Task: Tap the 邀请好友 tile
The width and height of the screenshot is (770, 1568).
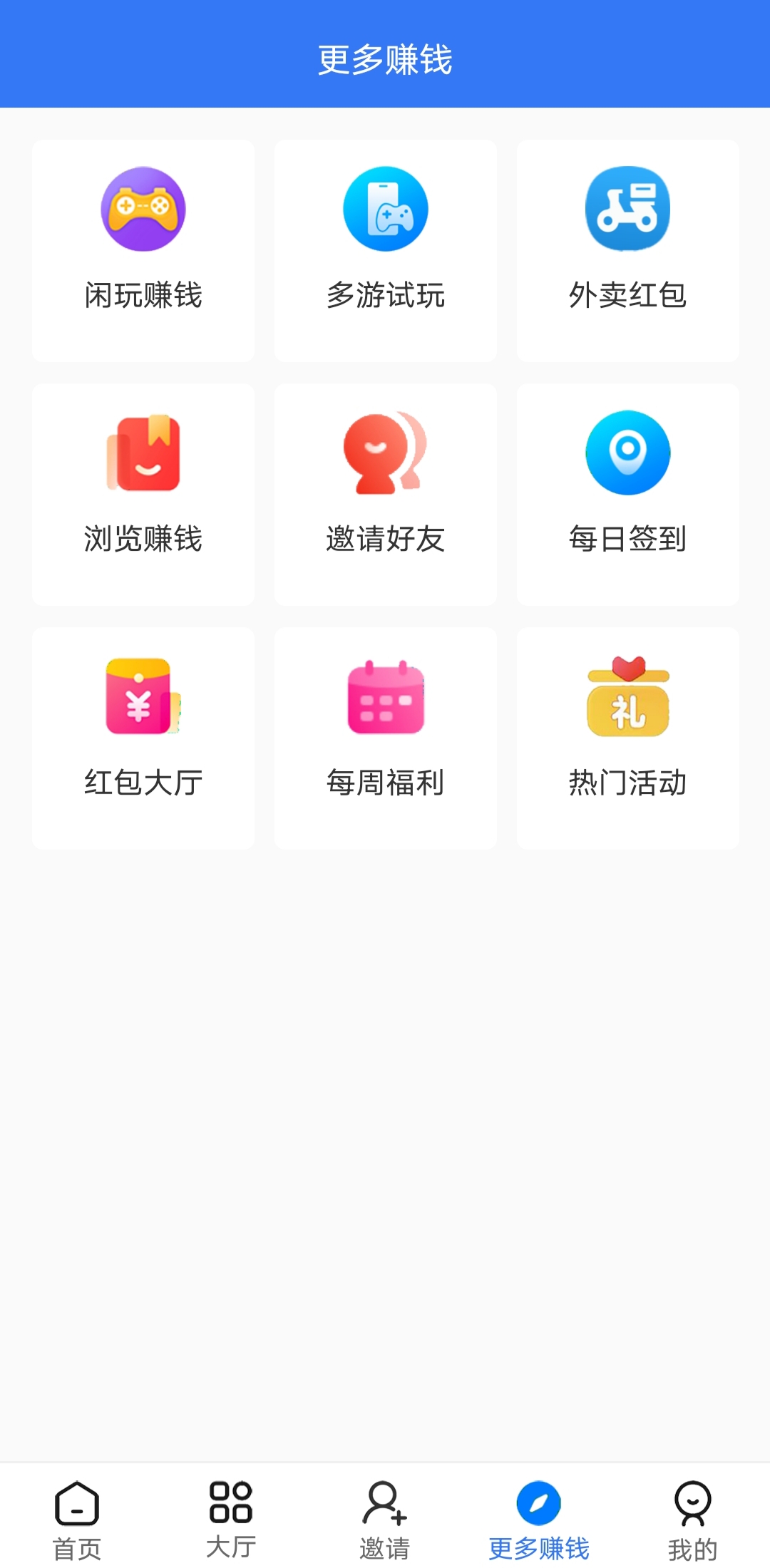Action: coord(386,495)
